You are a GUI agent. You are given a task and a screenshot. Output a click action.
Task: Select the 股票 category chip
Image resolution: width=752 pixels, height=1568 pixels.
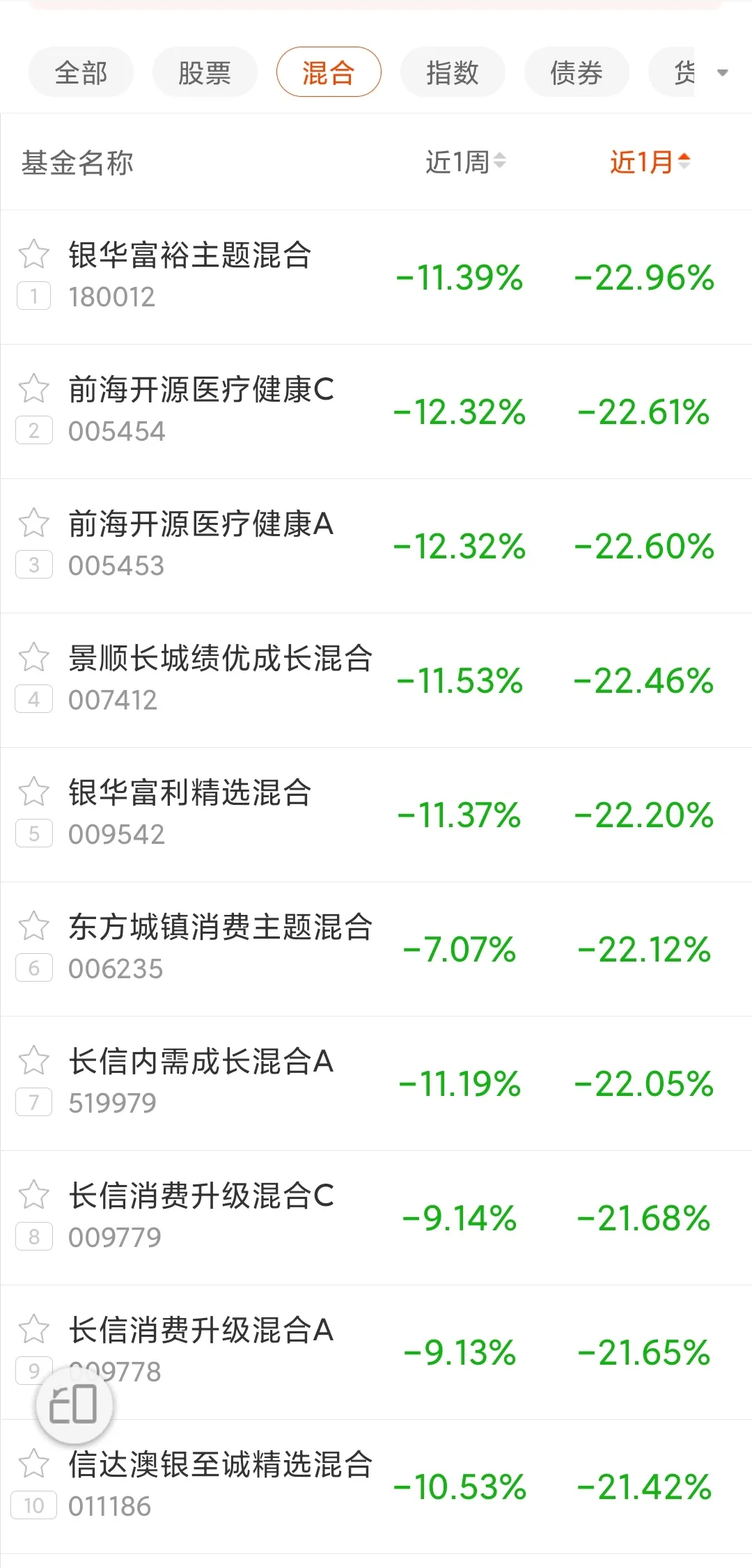[205, 72]
